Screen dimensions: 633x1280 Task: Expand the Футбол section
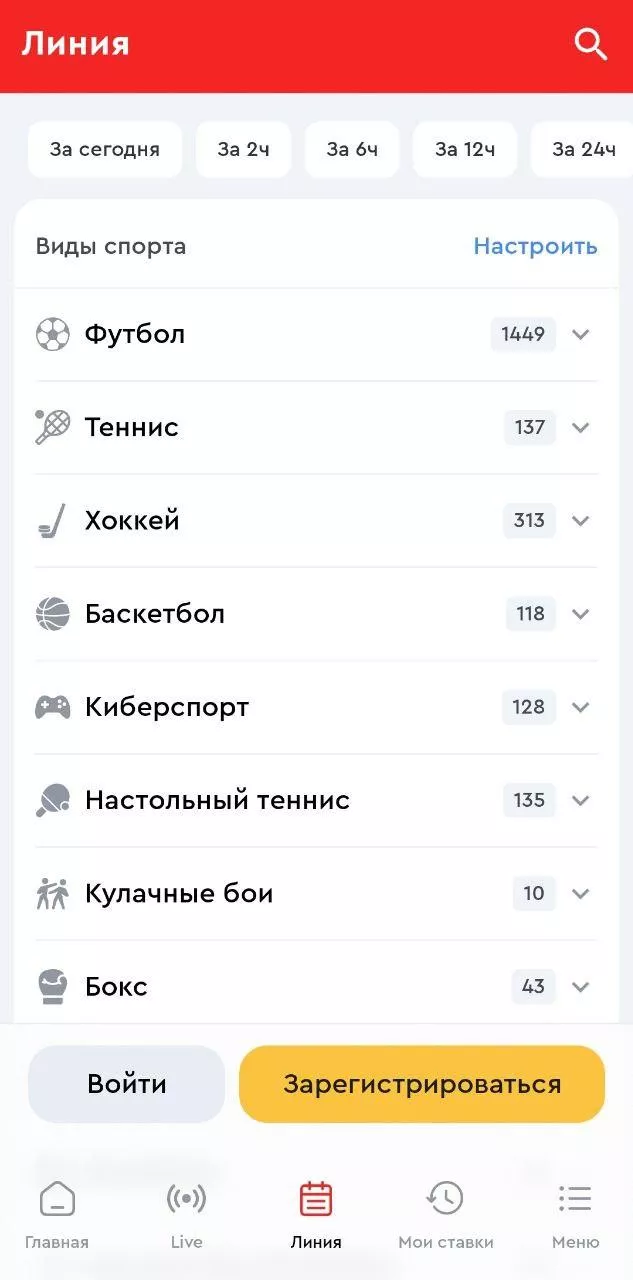tap(316, 334)
